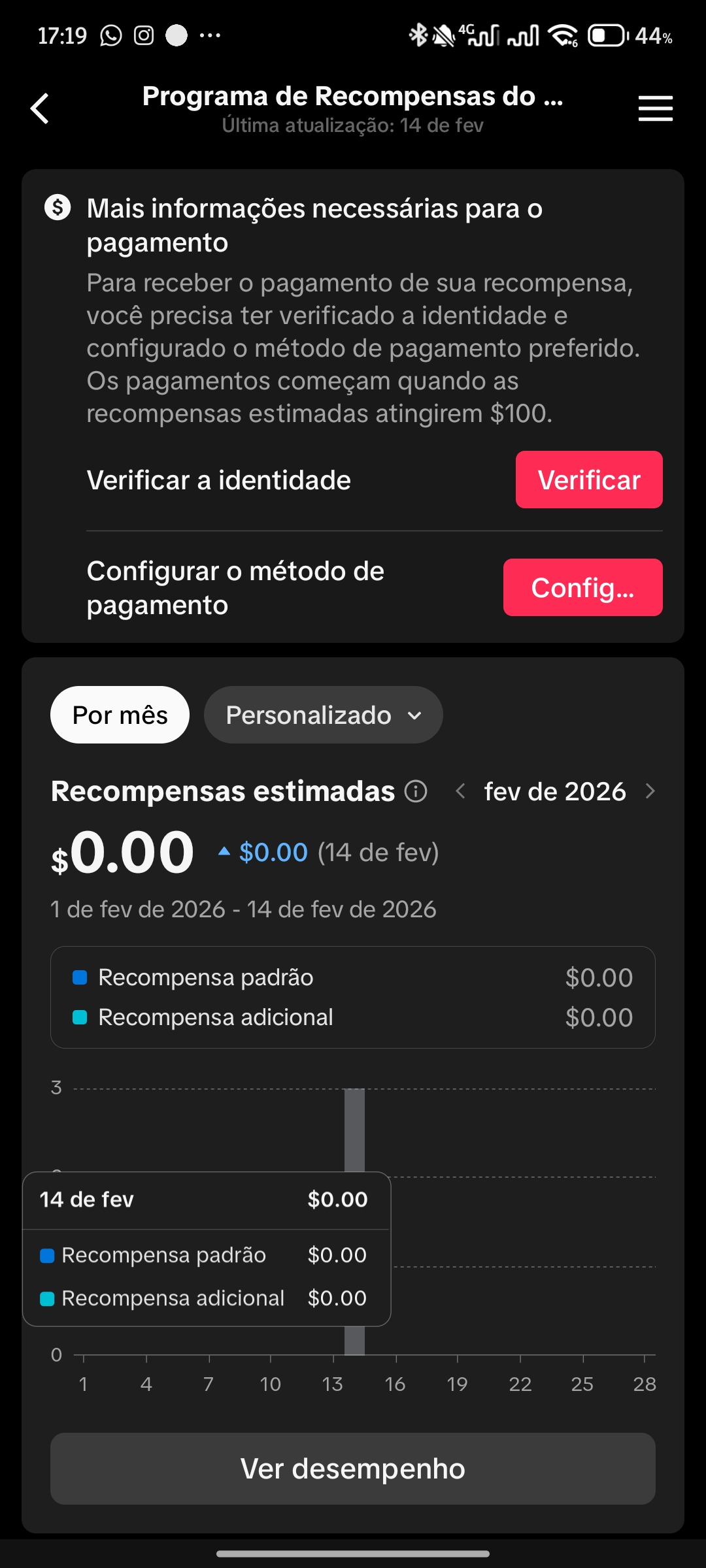Tap Verificar to verify identity
Image resolution: width=706 pixels, height=1568 pixels.
tap(588, 480)
